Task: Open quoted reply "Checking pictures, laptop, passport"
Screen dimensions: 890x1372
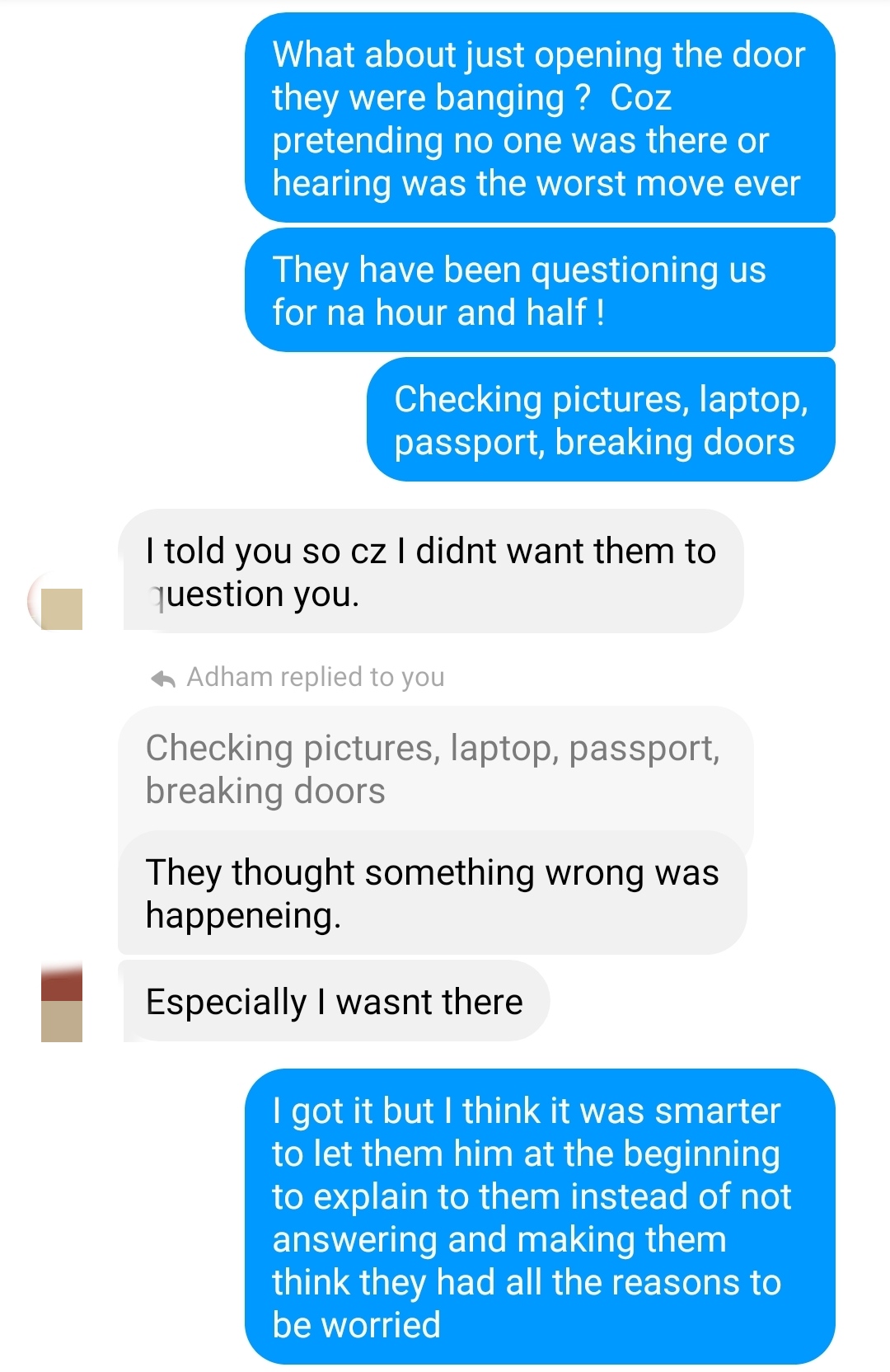Action: (x=433, y=768)
